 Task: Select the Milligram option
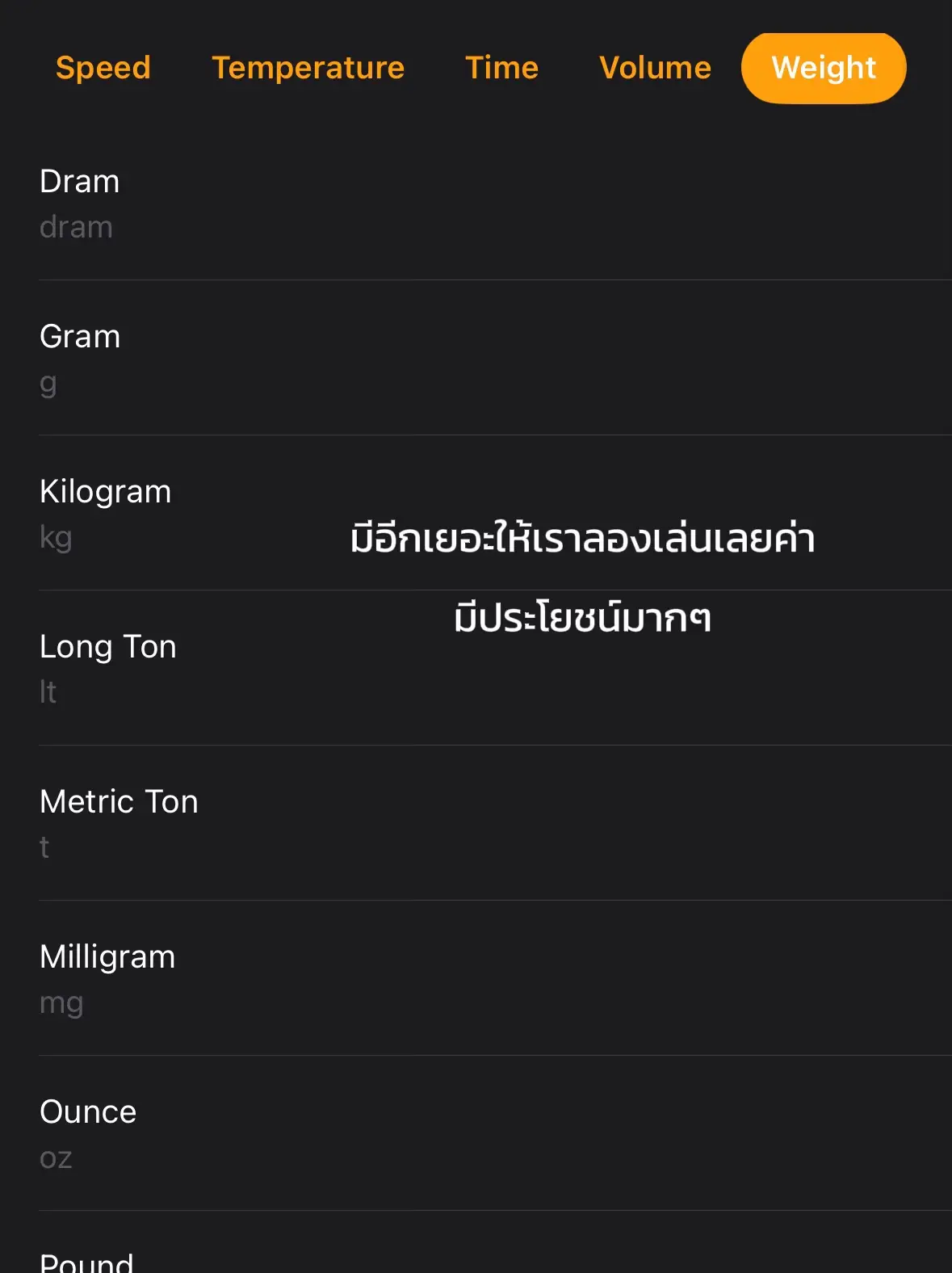pyautogui.click(x=107, y=956)
